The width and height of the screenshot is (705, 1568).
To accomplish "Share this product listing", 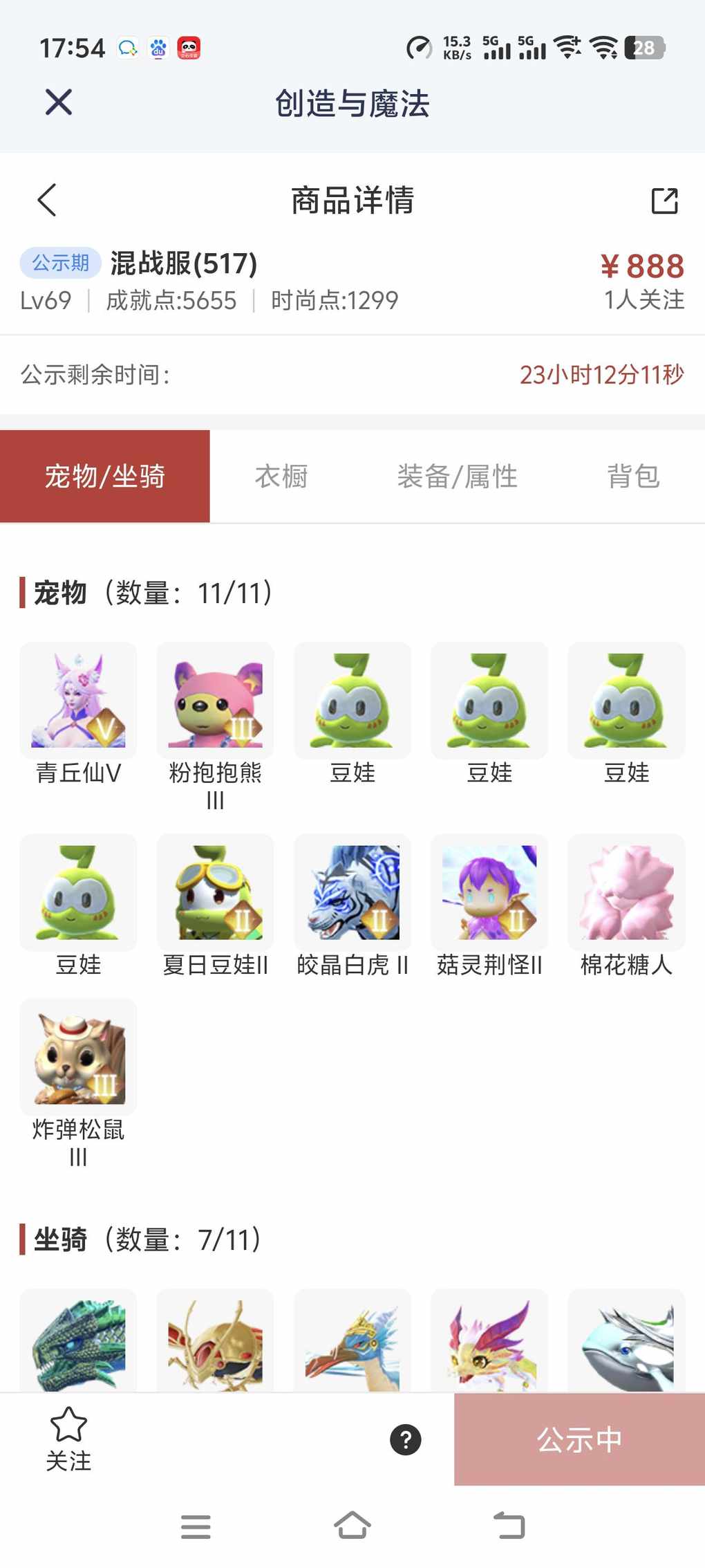I will pyautogui.click(x=664, y=201).
